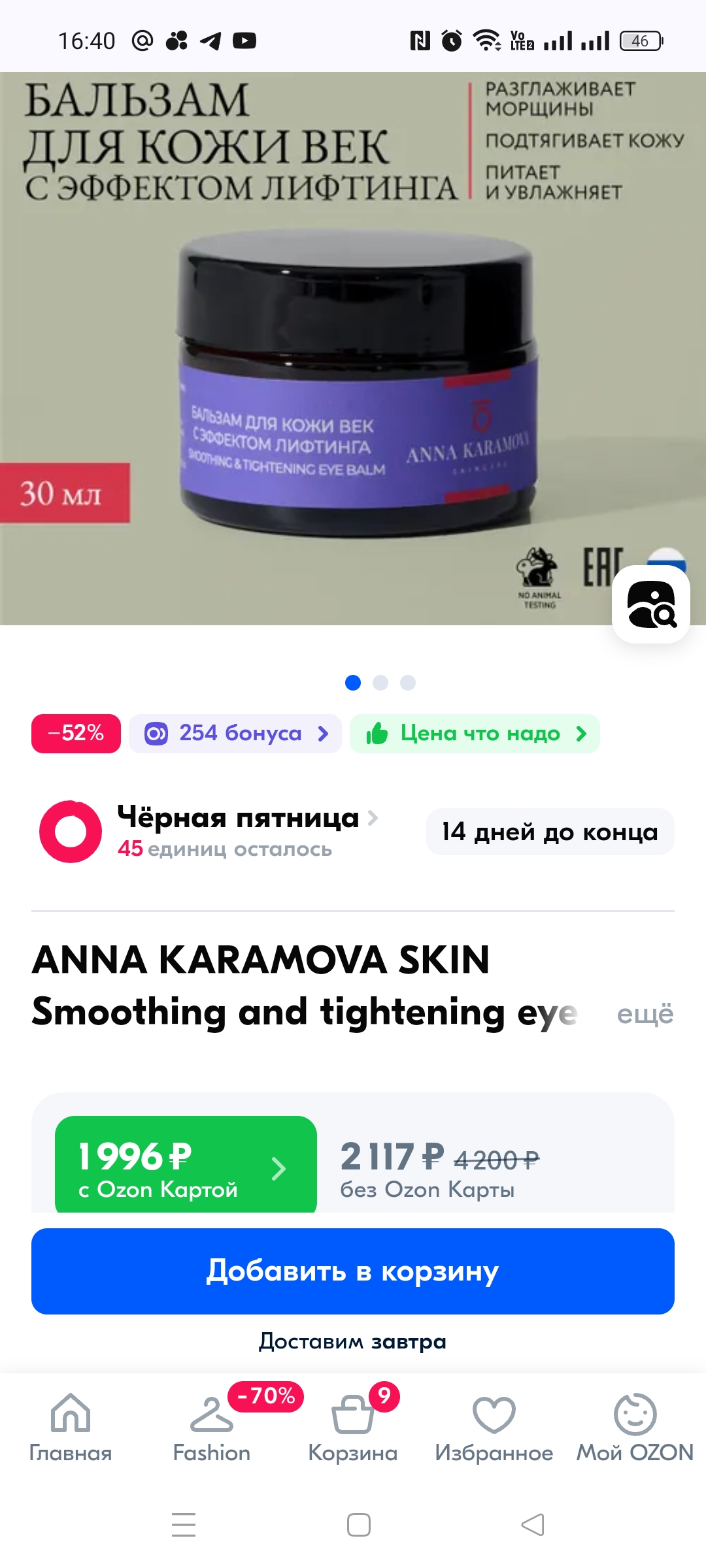View the product image in full

click(353, 348)
